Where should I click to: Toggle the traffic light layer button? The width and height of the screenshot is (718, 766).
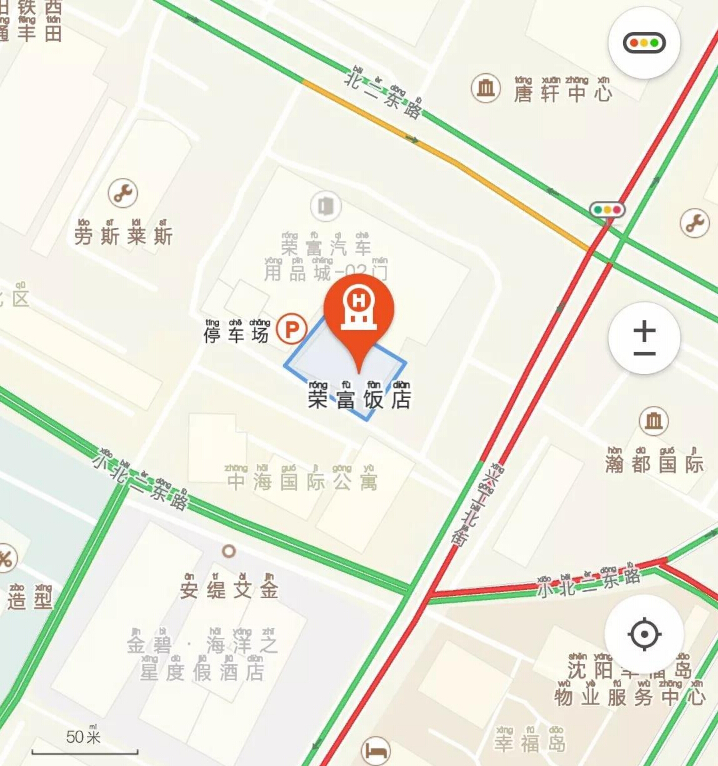[x=644, y=42]
